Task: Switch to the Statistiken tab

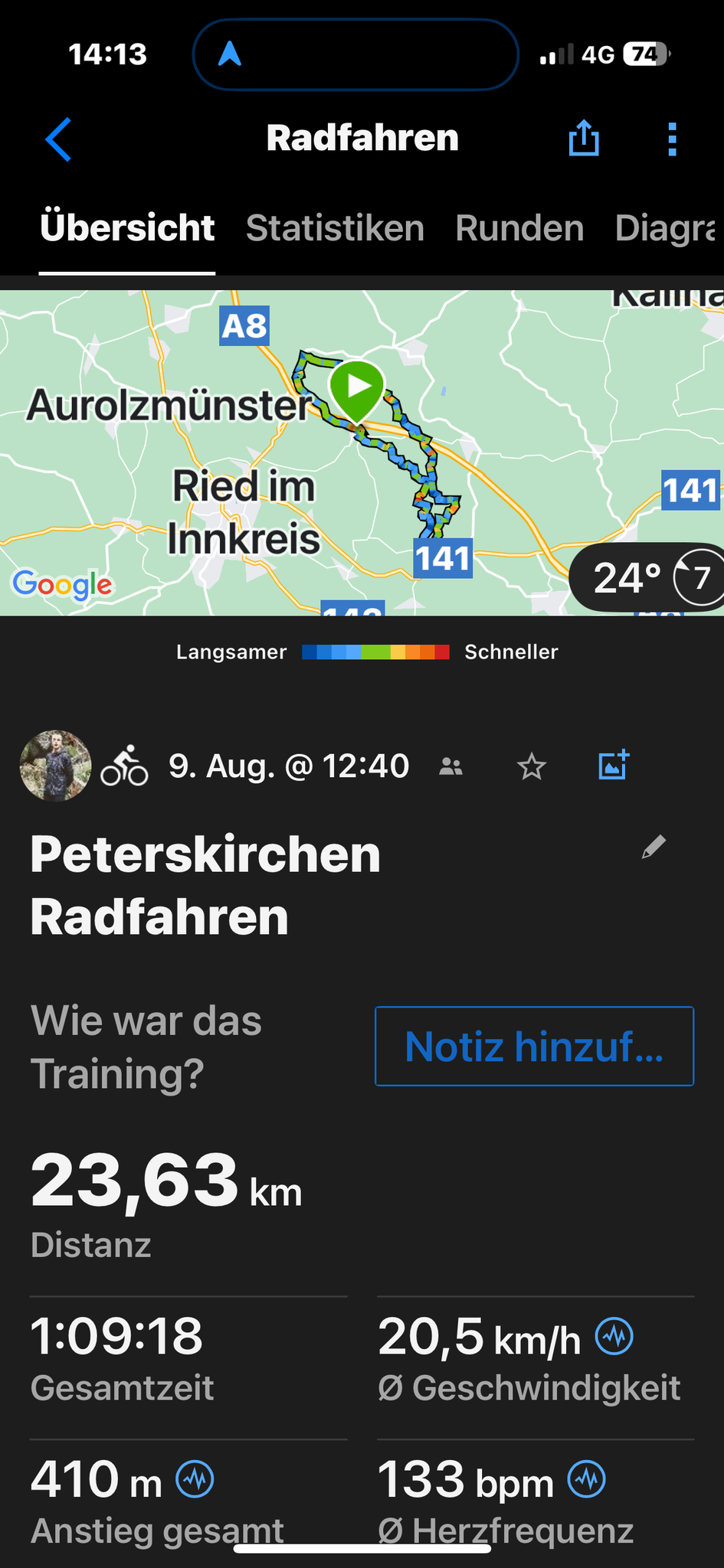Action: 335,228
